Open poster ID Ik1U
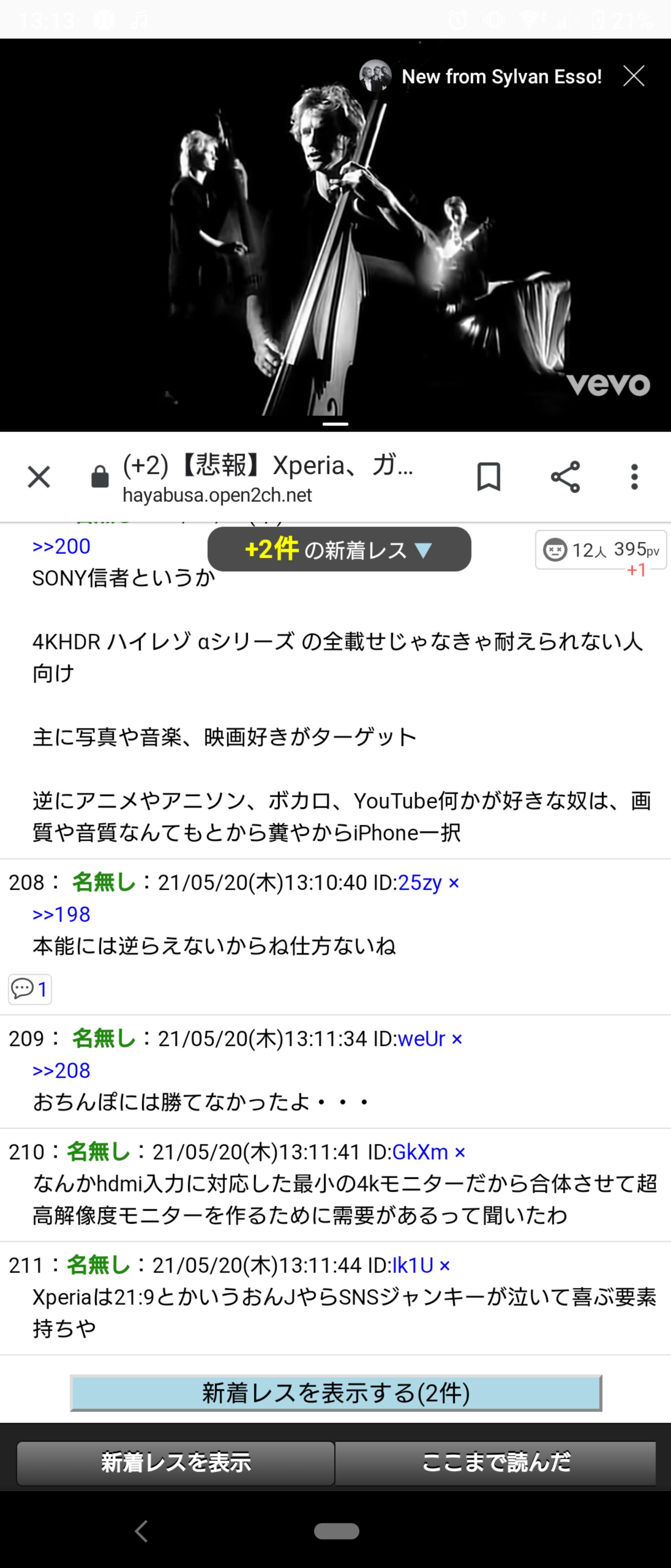The image size is (671, 1568). coord(413,1266)
